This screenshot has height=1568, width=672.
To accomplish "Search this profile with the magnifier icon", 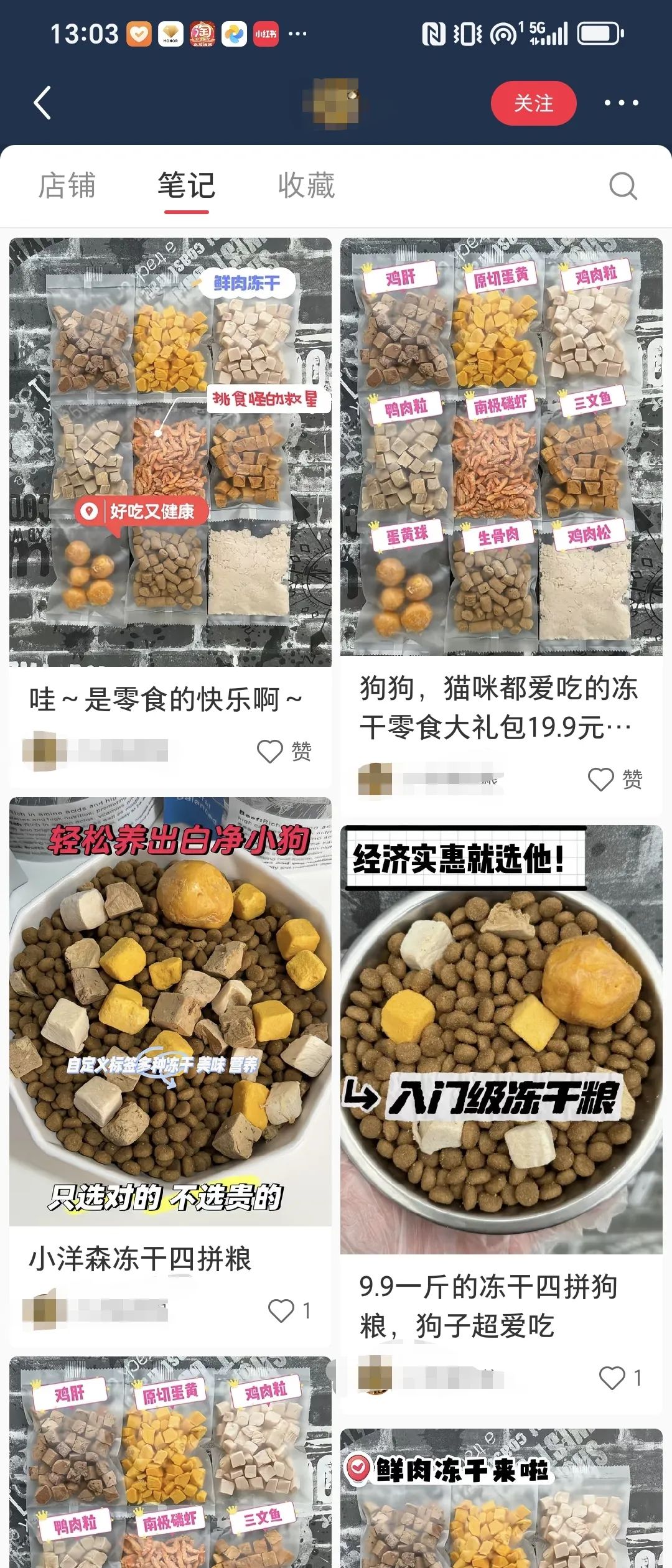I will tap(623, 185).
